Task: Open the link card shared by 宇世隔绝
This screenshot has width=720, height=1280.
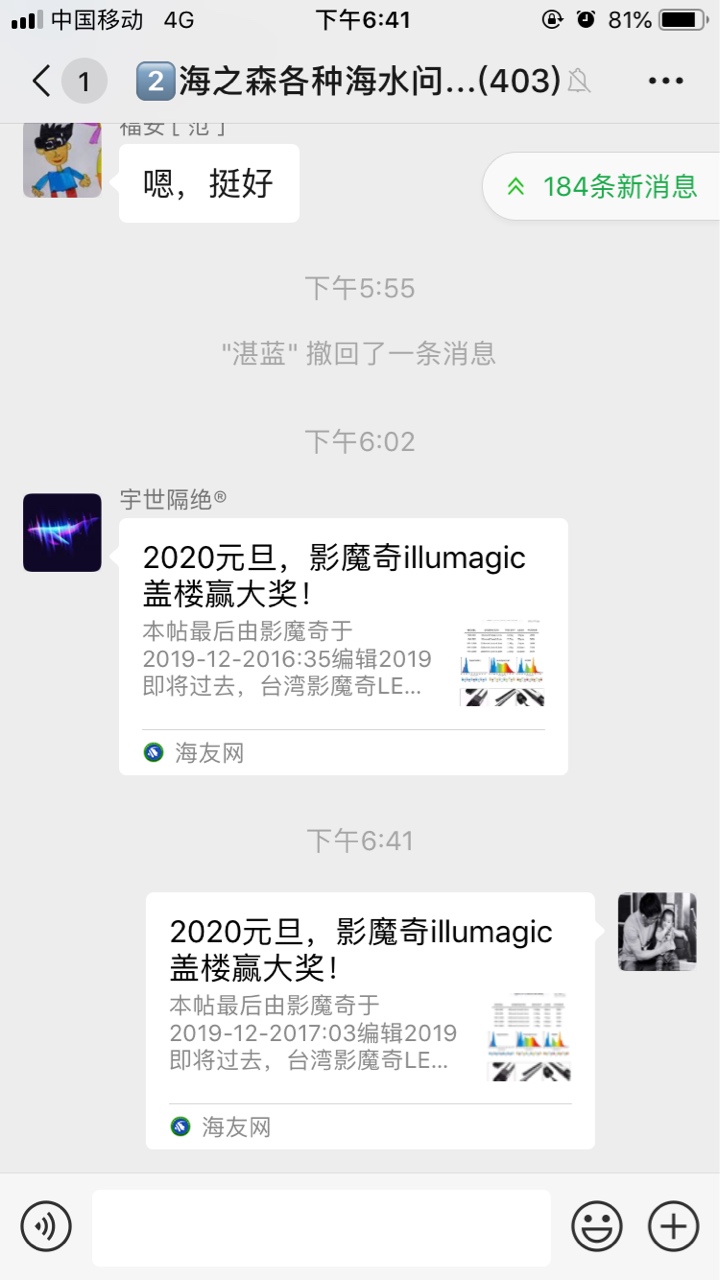Action: (343, 646)
